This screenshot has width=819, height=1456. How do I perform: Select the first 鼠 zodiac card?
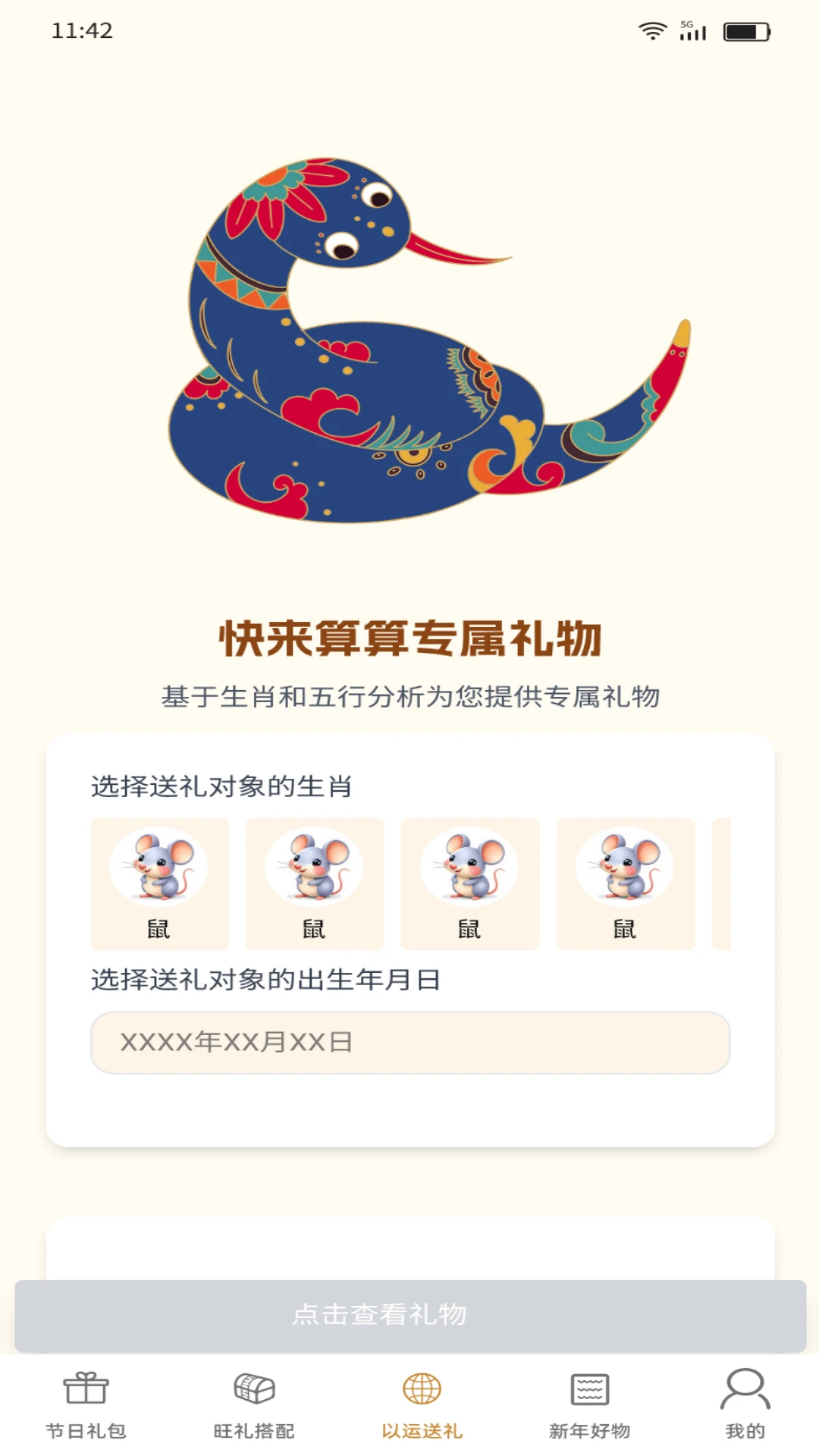point(159,883)
